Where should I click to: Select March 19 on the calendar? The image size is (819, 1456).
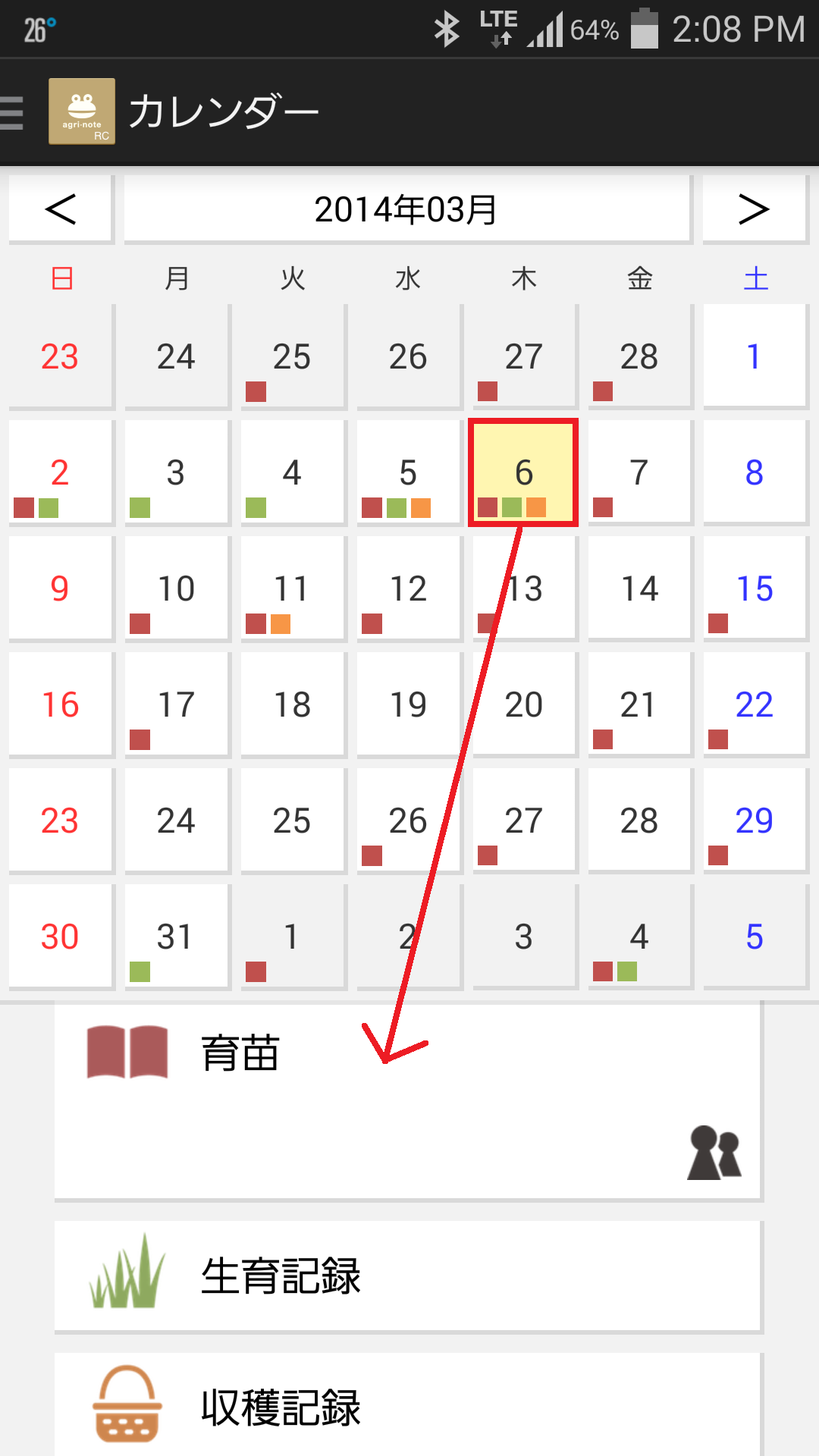click(408, 704)
